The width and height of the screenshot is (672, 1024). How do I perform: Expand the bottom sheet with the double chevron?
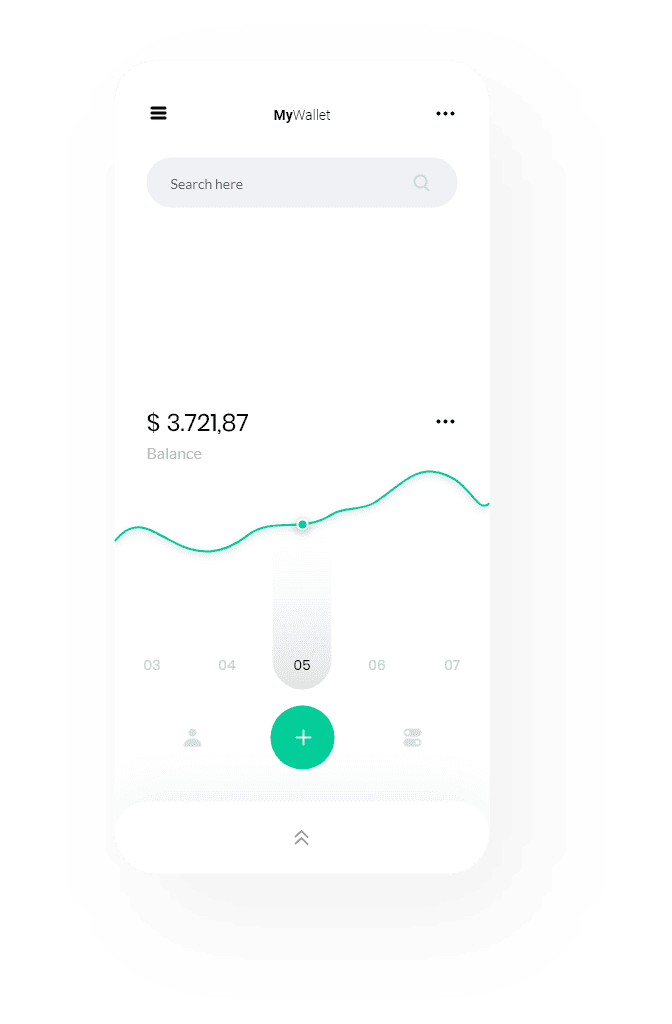point(302,838)
